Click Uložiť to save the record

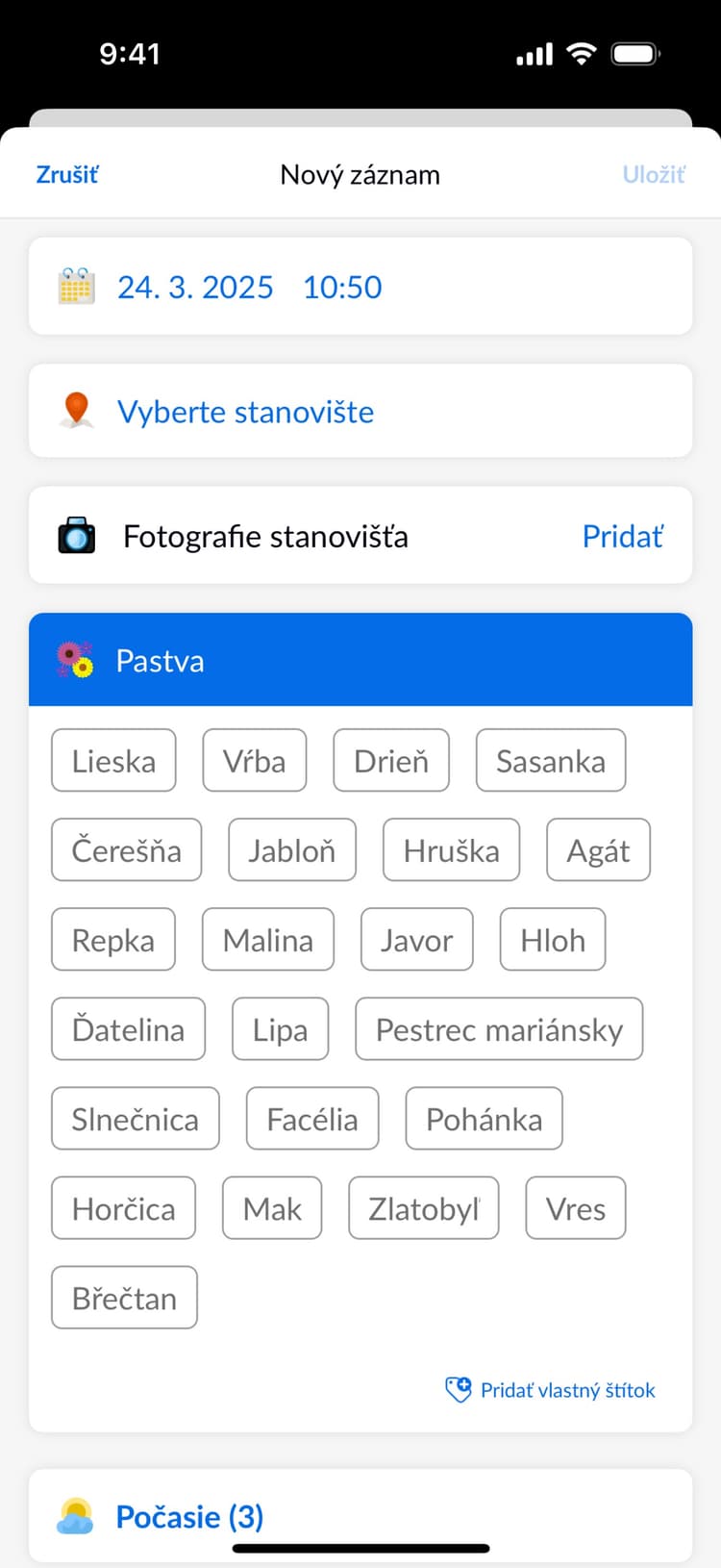[654, 174]
